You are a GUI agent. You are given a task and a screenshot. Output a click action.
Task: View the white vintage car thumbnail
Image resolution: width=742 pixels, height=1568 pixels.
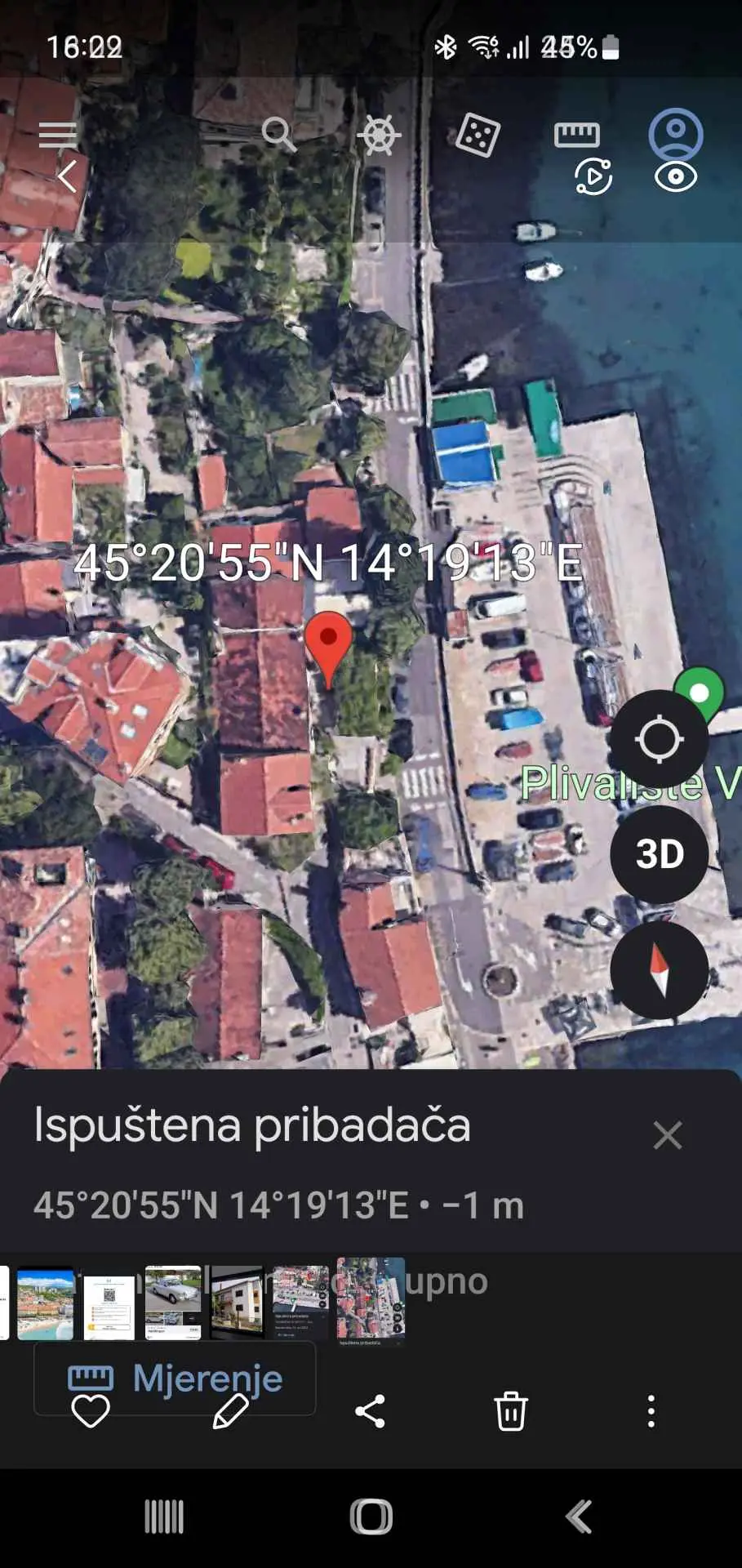pyautogui.click(x=173, y=1303)
